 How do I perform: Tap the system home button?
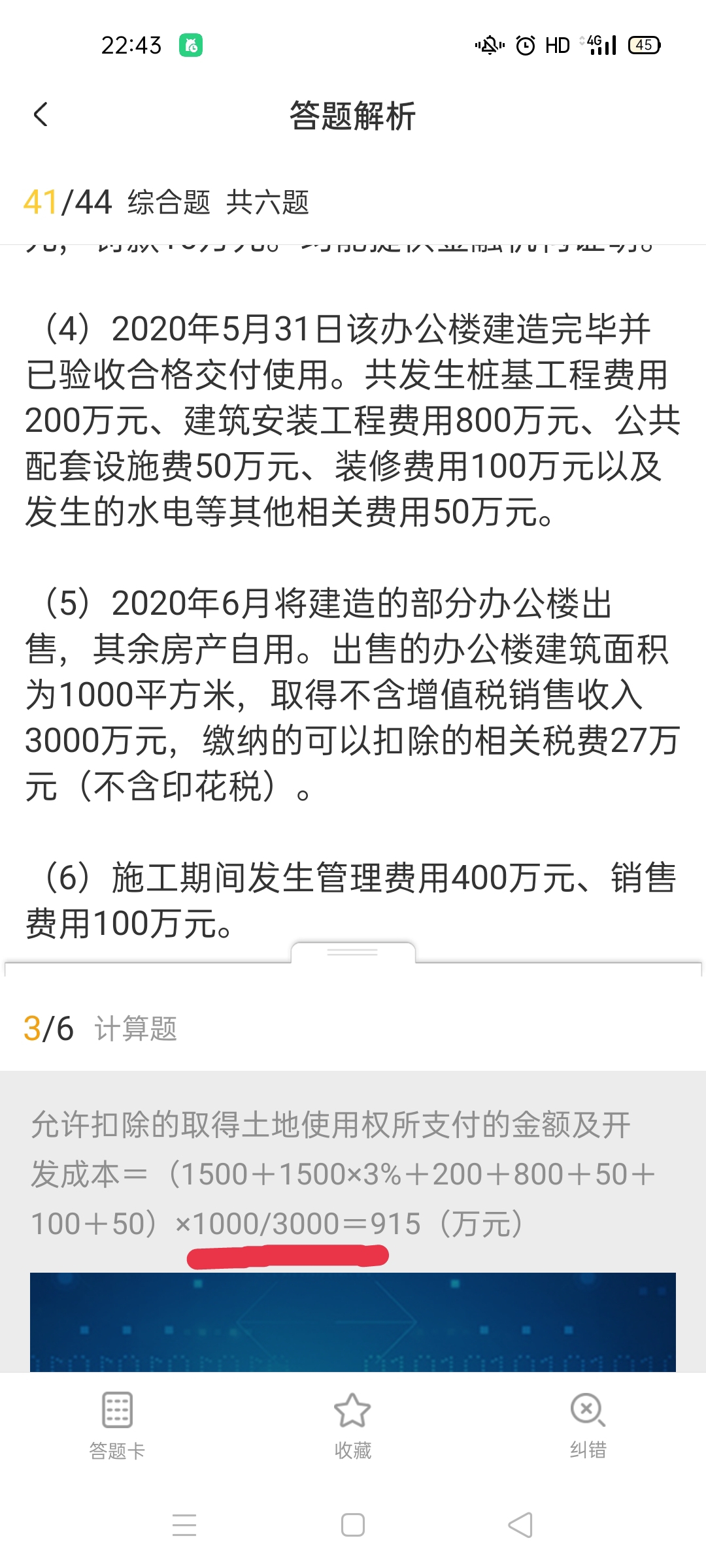[x=352, y=1526]
